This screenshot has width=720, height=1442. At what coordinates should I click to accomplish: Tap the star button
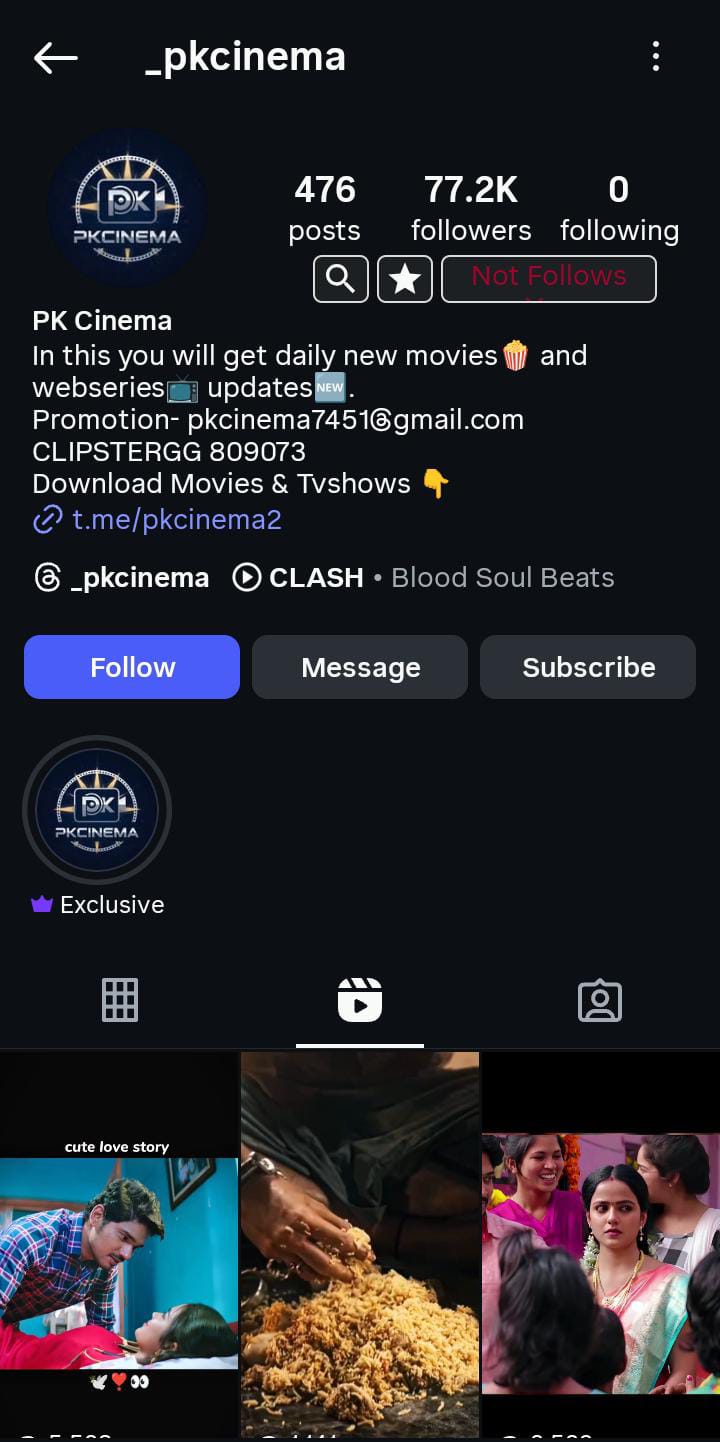point(405,279)
